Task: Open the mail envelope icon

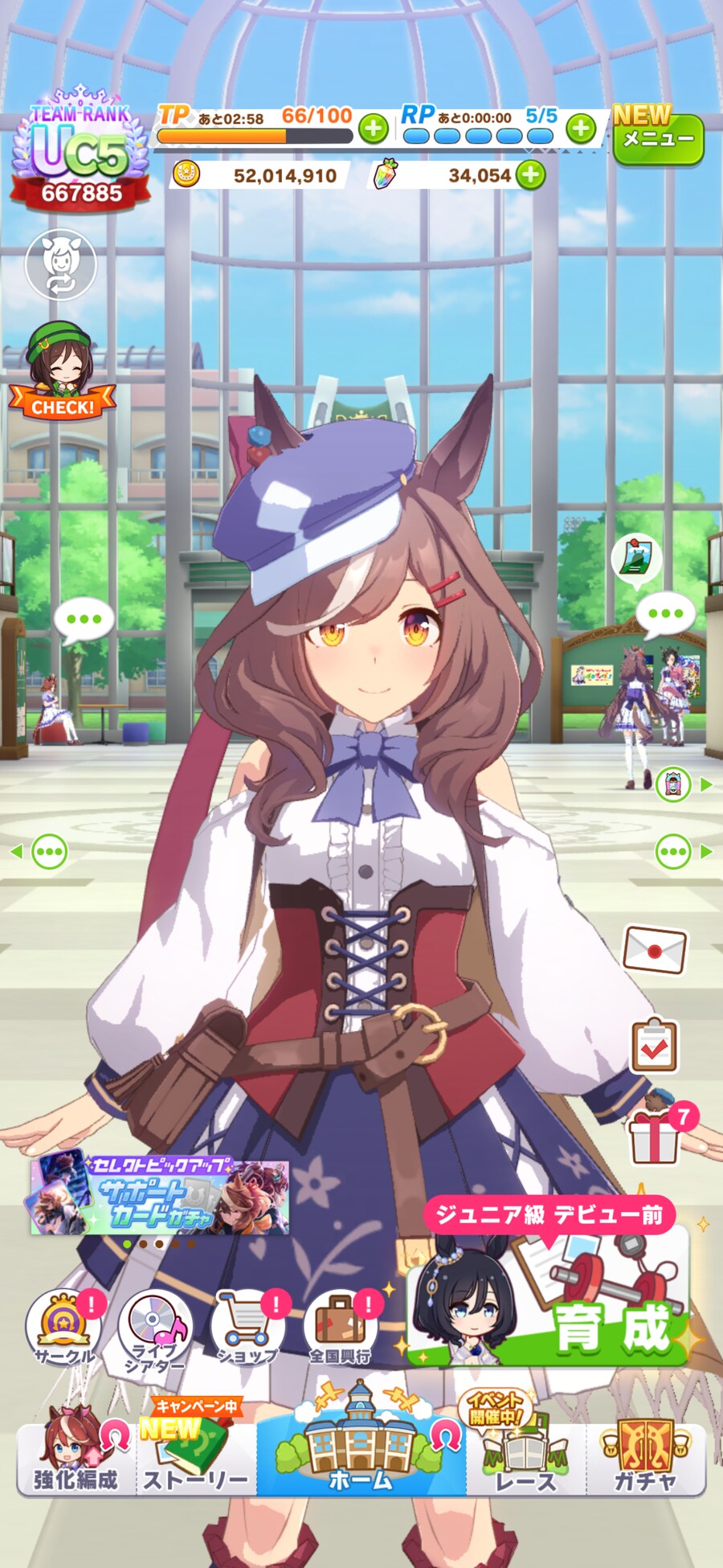Action: click(x=655, y=949)
